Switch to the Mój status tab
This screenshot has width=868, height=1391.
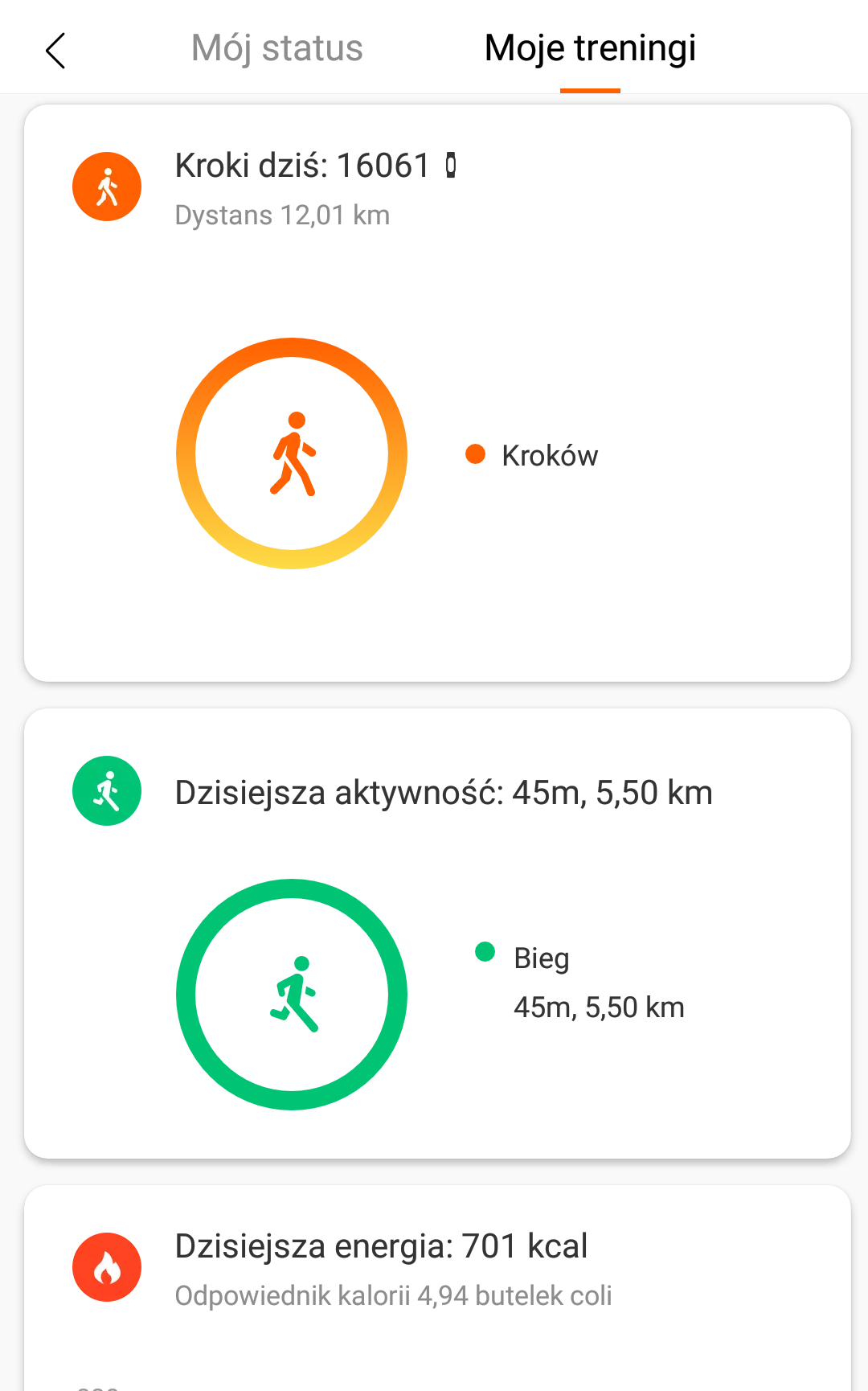[x=277, y=48]
